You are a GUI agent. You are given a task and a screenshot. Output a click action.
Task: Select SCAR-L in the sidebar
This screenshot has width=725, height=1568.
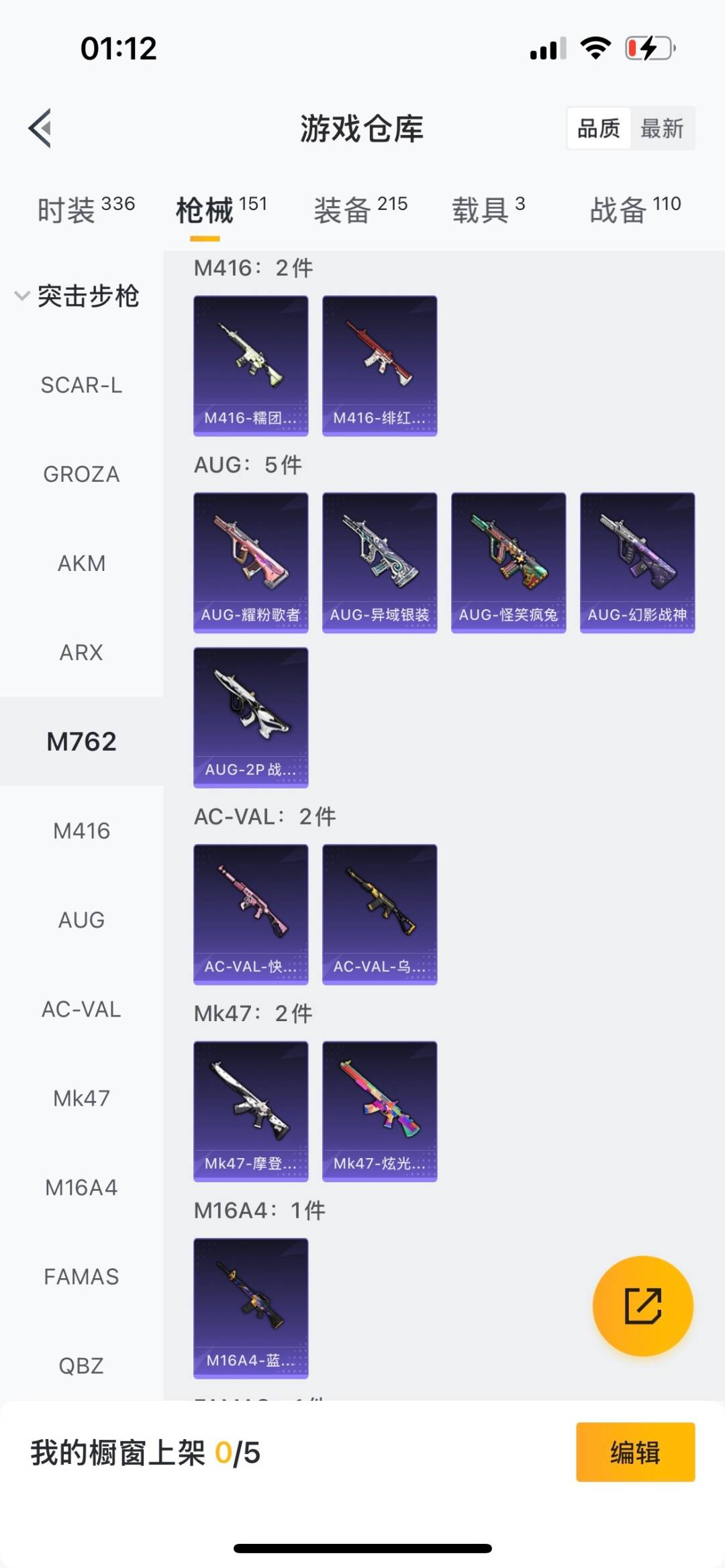[x=81, y=385]
